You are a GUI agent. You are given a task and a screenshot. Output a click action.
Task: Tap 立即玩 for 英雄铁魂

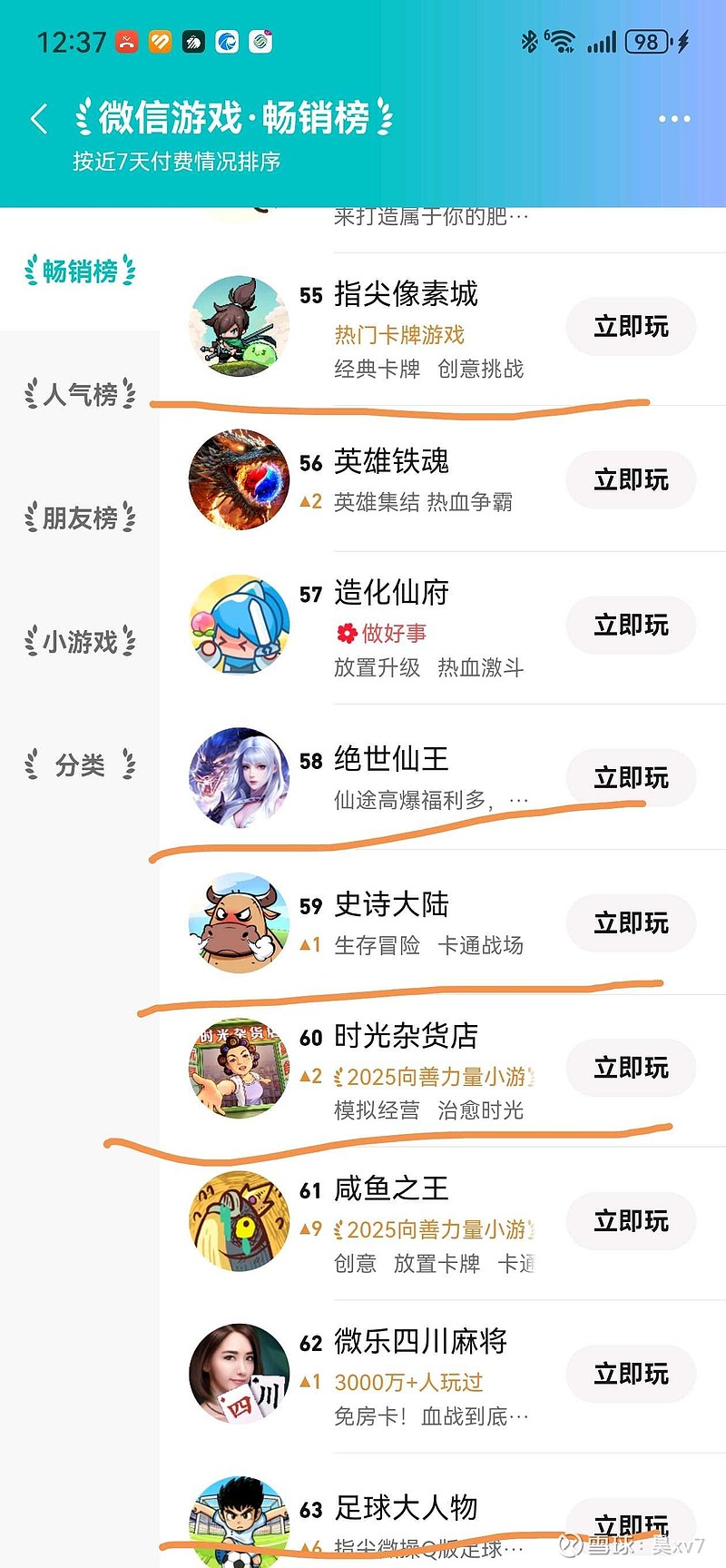click(x=630, y=479)
